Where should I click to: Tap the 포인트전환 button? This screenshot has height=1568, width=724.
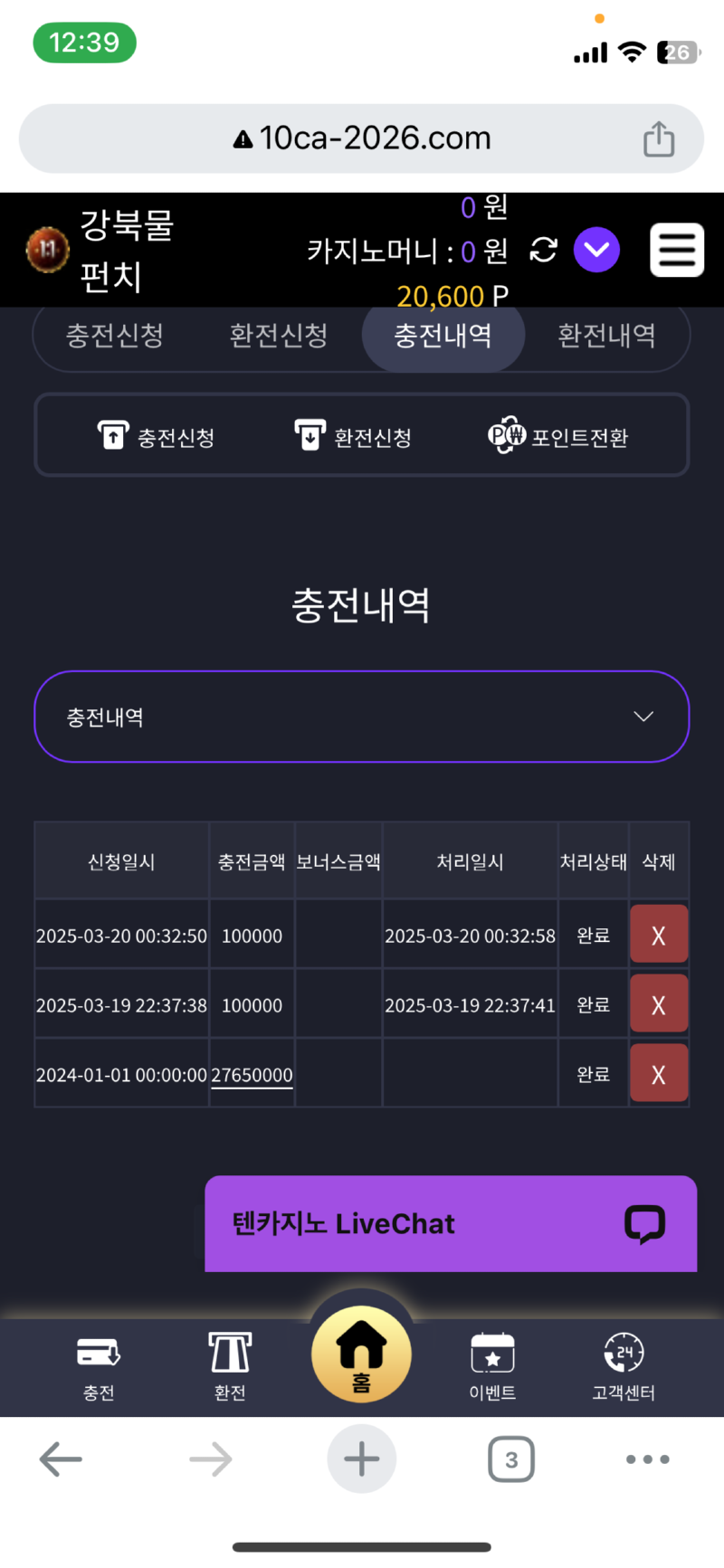coord(557,436)
